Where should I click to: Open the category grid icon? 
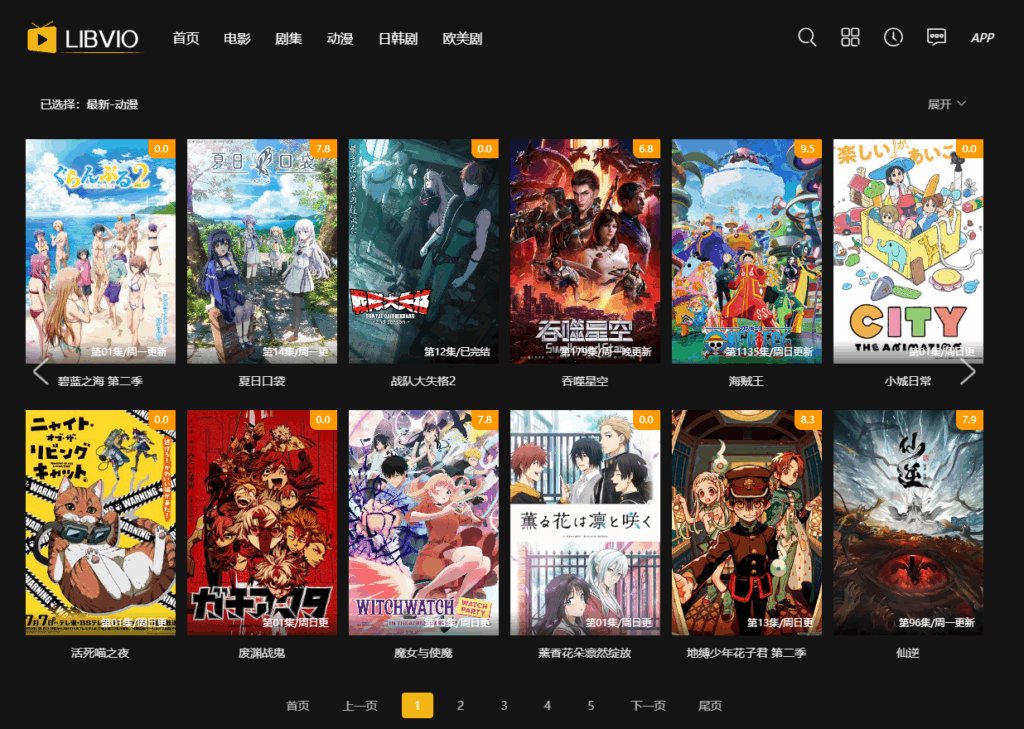click(850, 38)
